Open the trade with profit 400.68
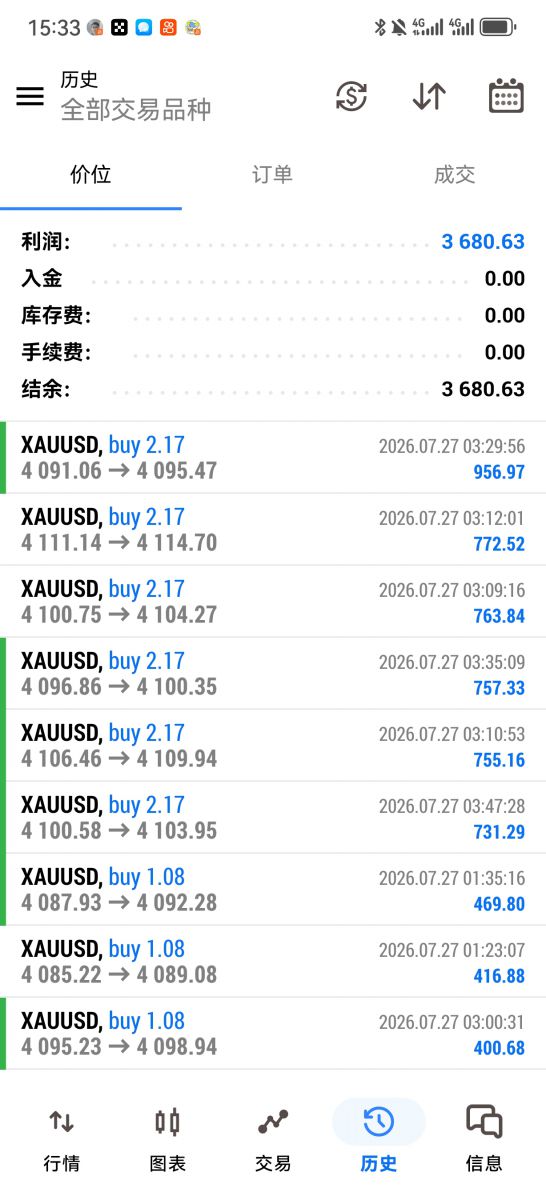546x1200 pixels. (x=273, y=1034)
